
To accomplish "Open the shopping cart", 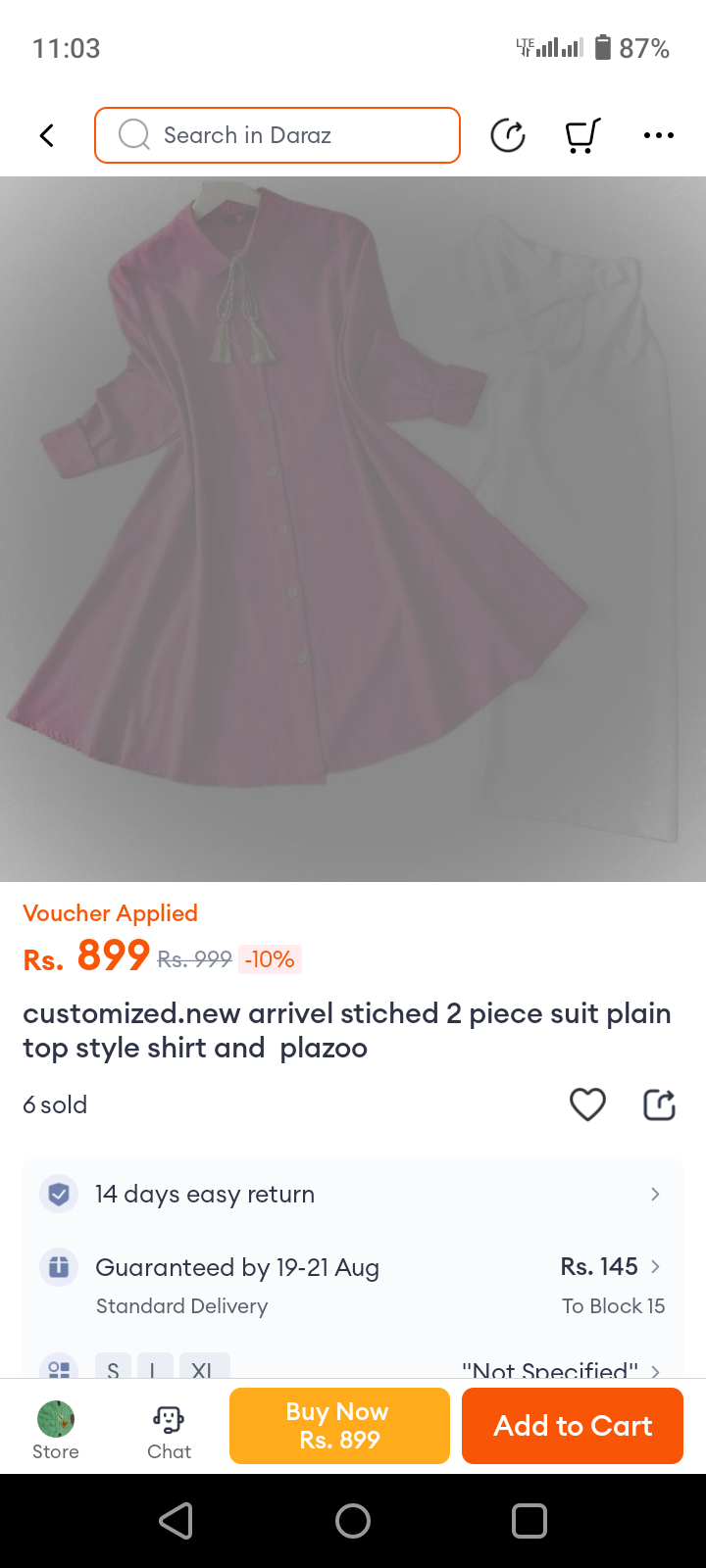I will pos(582,135).
